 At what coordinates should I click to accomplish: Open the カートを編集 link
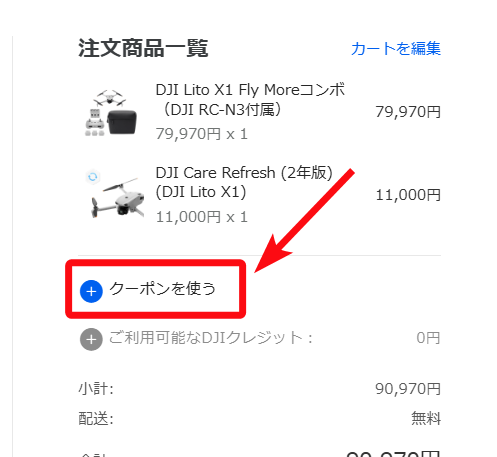point(396,49)
